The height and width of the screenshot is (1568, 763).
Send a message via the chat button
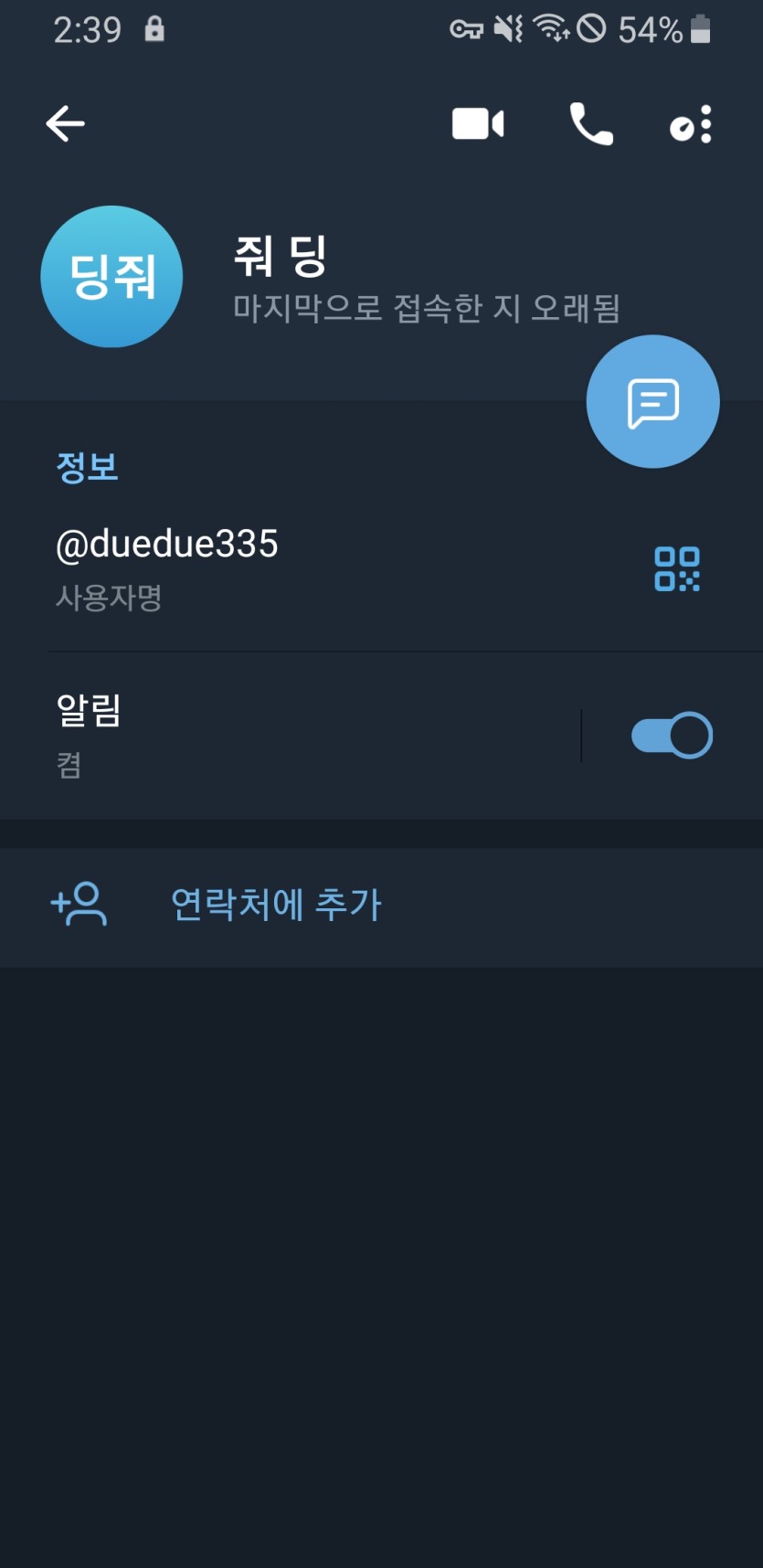point(652,402)
